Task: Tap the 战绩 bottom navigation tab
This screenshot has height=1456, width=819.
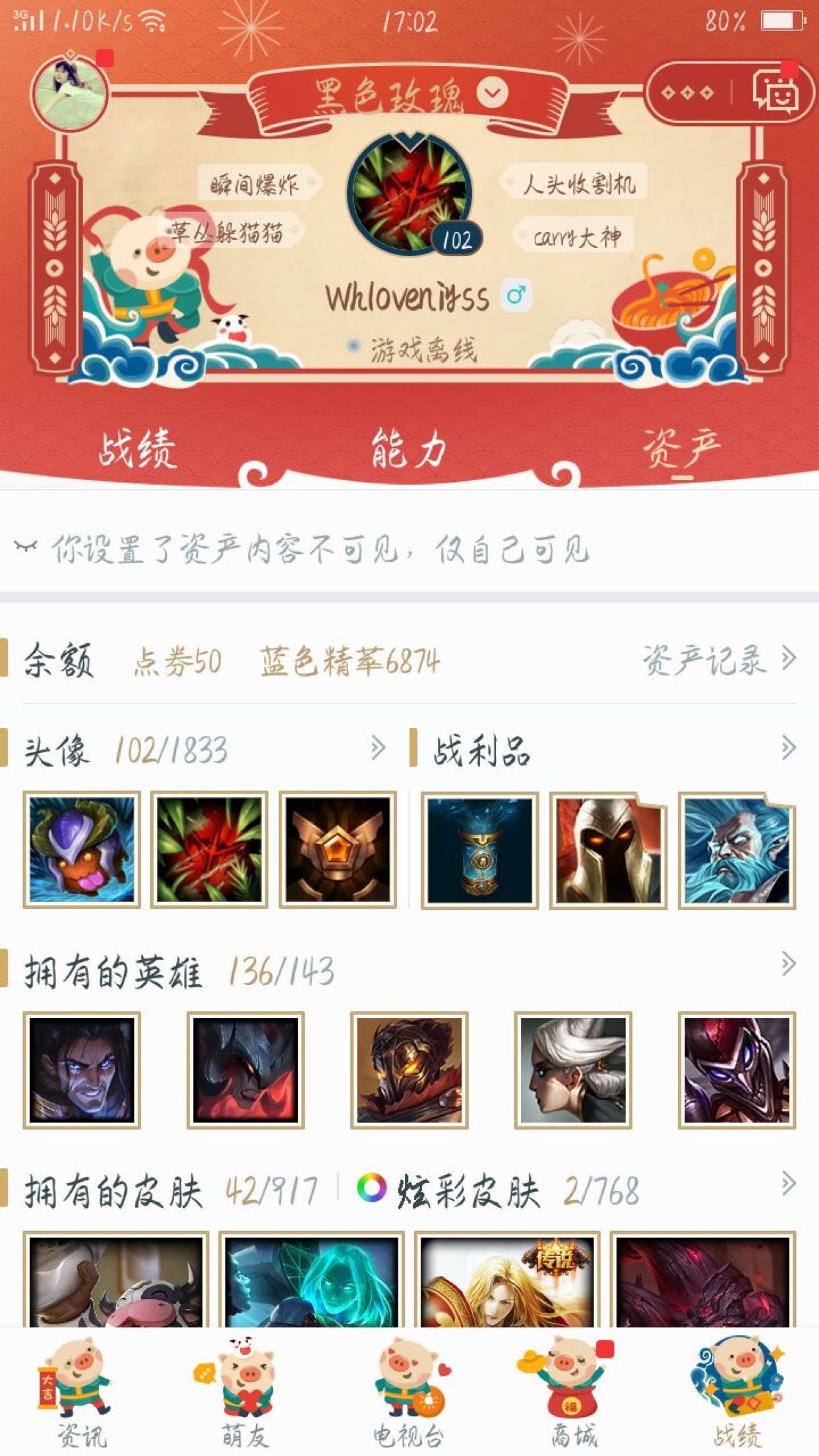Action: 737,1393
